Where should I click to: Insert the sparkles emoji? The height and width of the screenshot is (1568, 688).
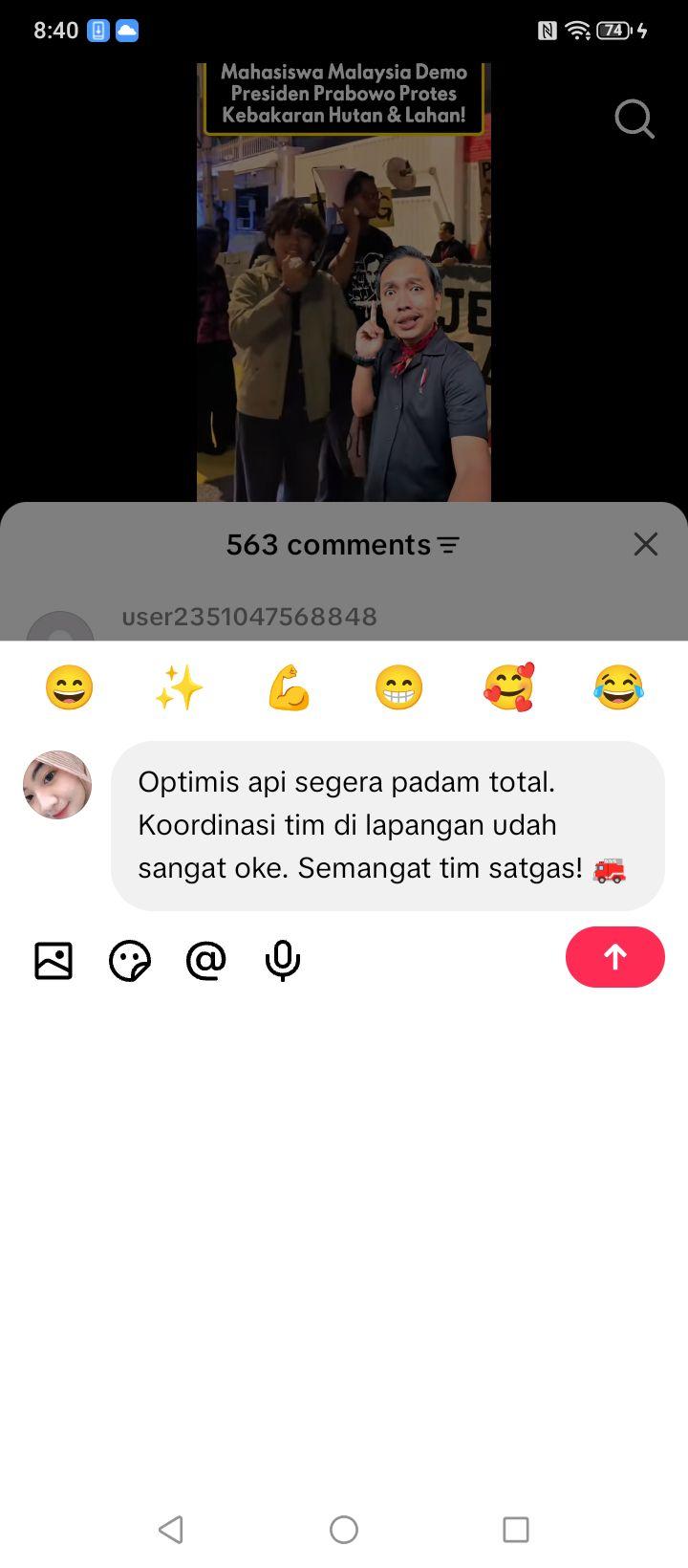point(179,687)
